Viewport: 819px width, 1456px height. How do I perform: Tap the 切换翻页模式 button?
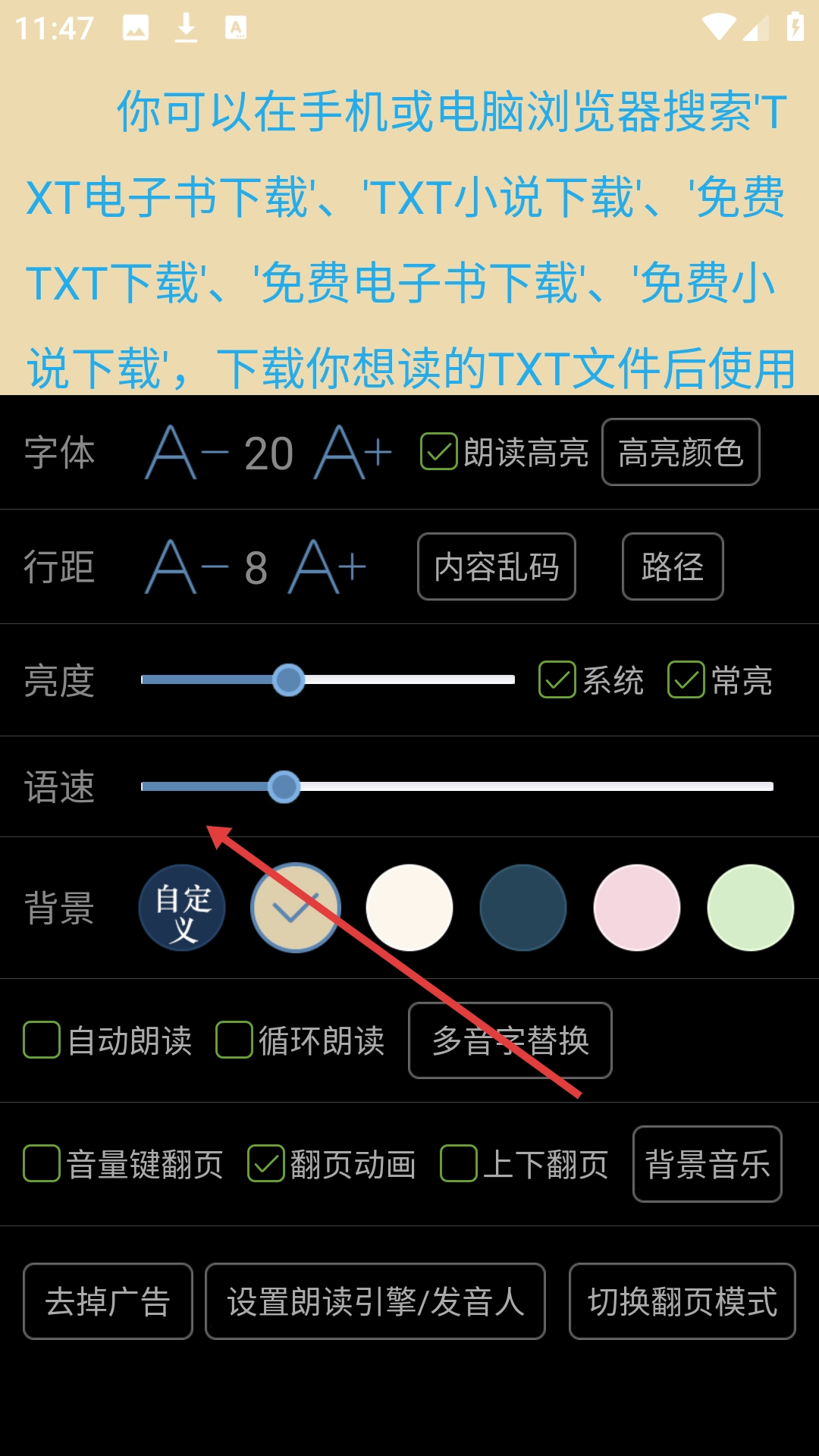[x=682, y=1301]
